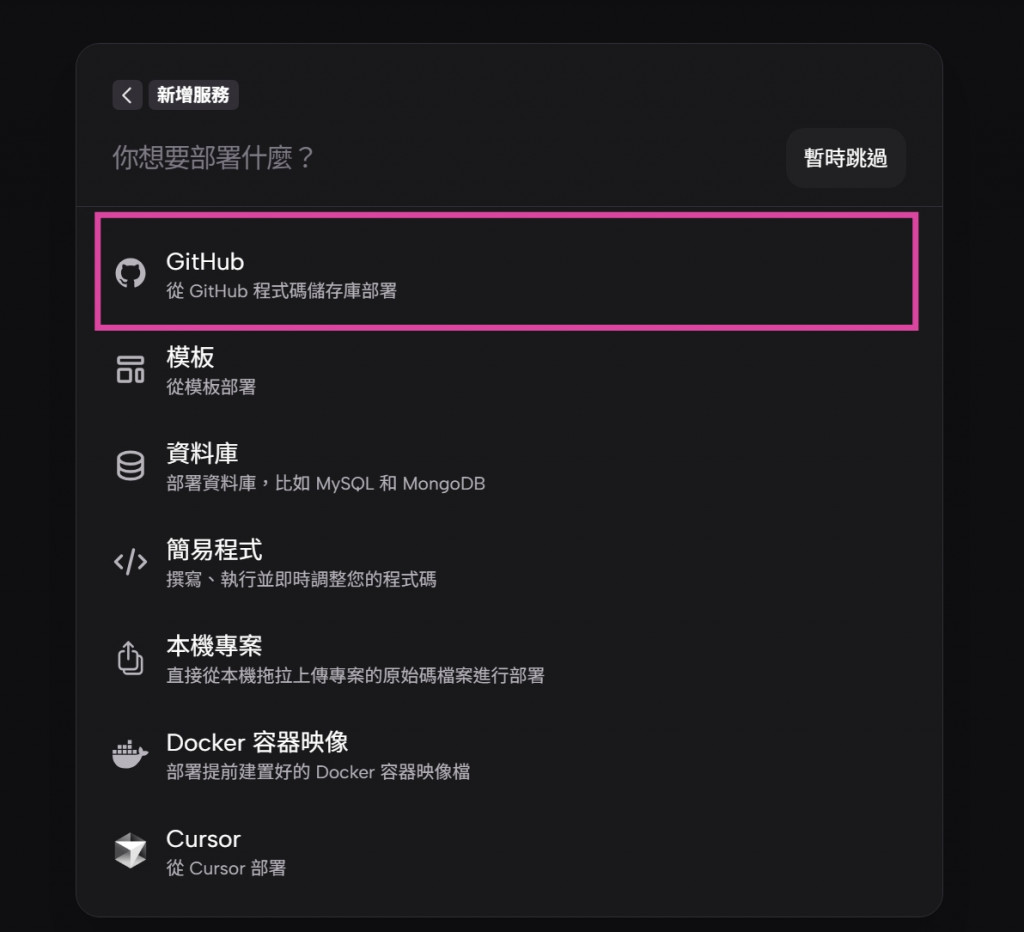This screenshot has width=1024, height=932.
Task: Go back using the arrow icon
Action: pyautogui.click(x=126, y=95)
